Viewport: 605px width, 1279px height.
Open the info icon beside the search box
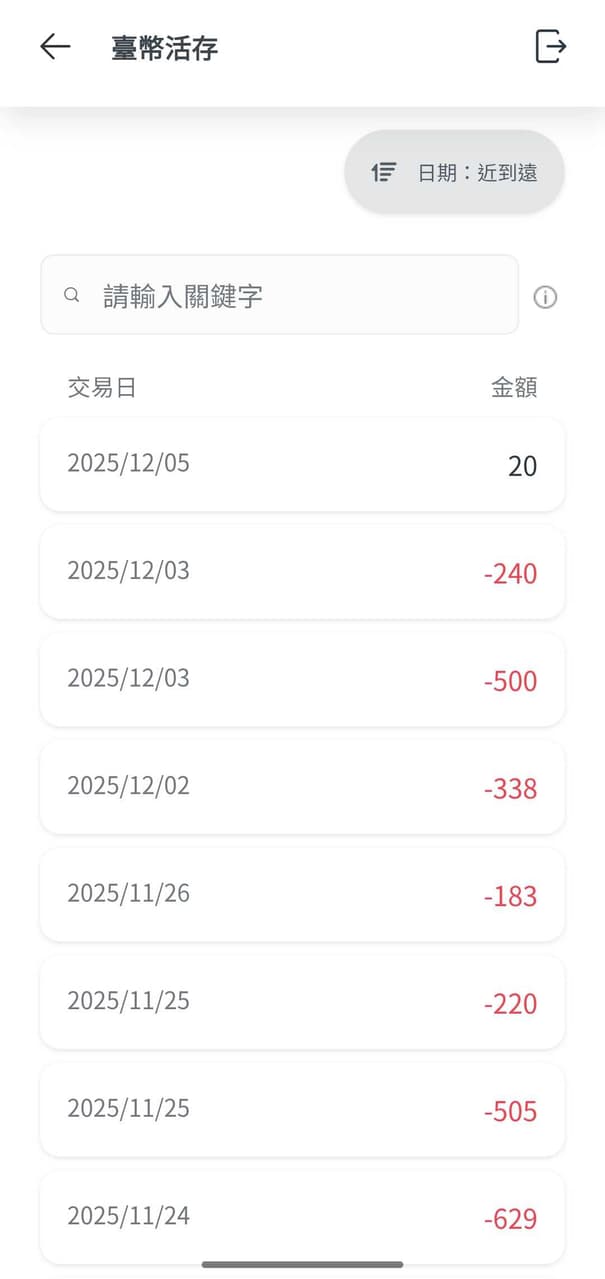click(545, 297)
